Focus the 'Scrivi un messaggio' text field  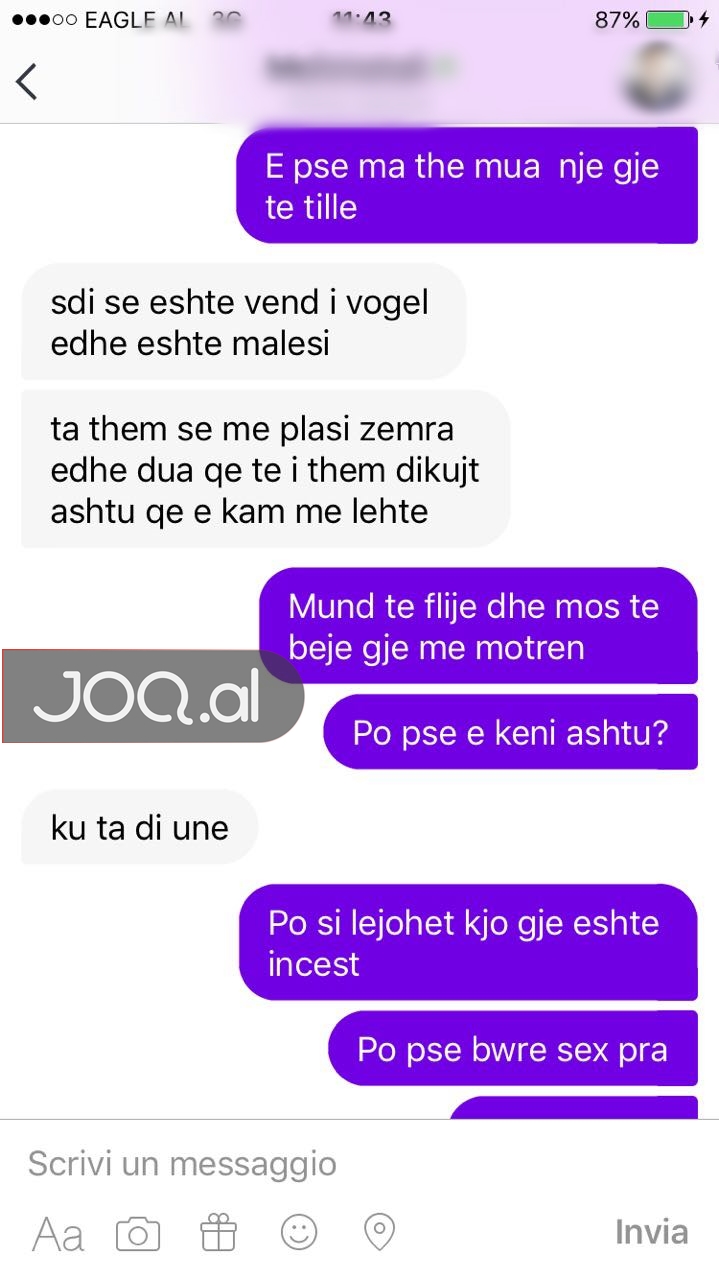tap(300, 1164)
